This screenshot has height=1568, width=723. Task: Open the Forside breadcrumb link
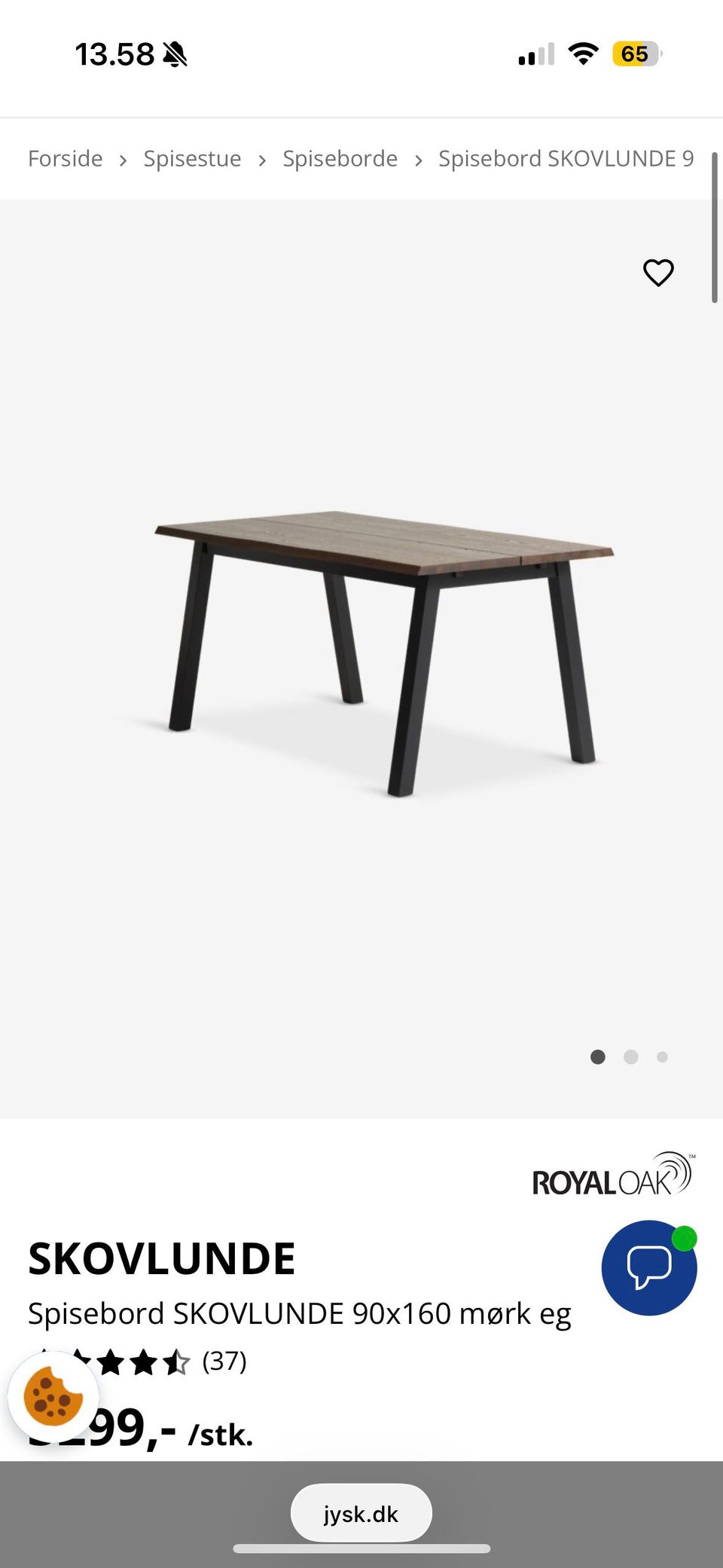click(66, 158)
